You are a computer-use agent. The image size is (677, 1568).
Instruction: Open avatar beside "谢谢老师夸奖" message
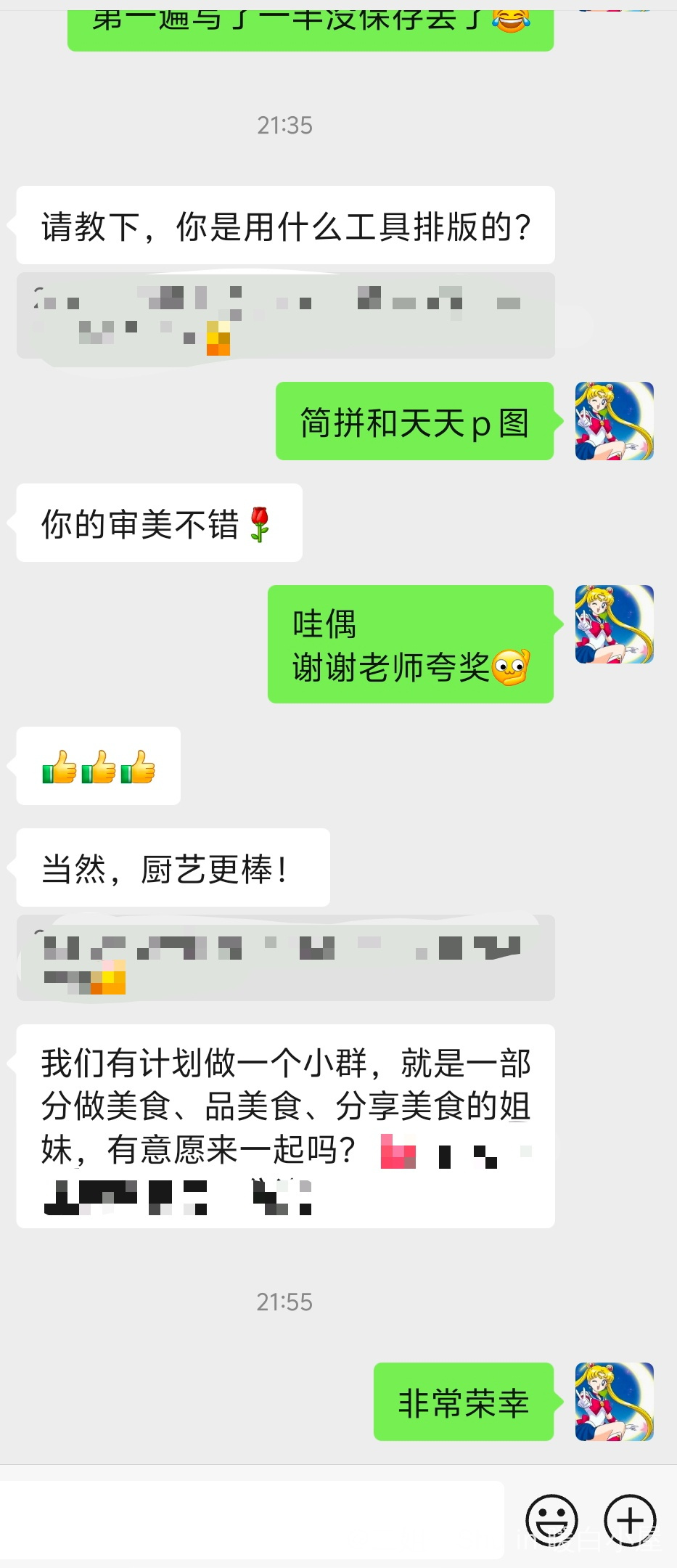click(x=614, y=624)
